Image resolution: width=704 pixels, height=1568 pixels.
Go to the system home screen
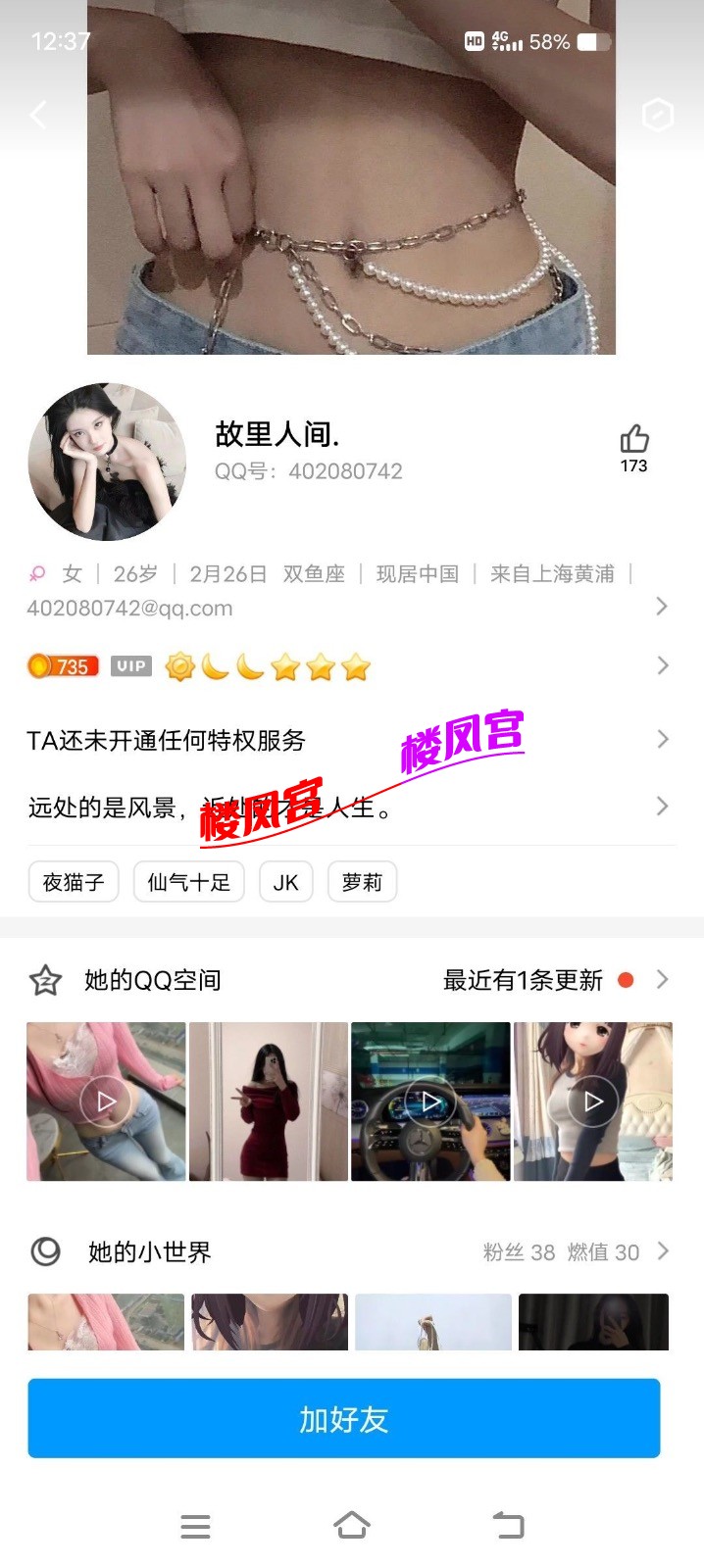click(351, 1525)
